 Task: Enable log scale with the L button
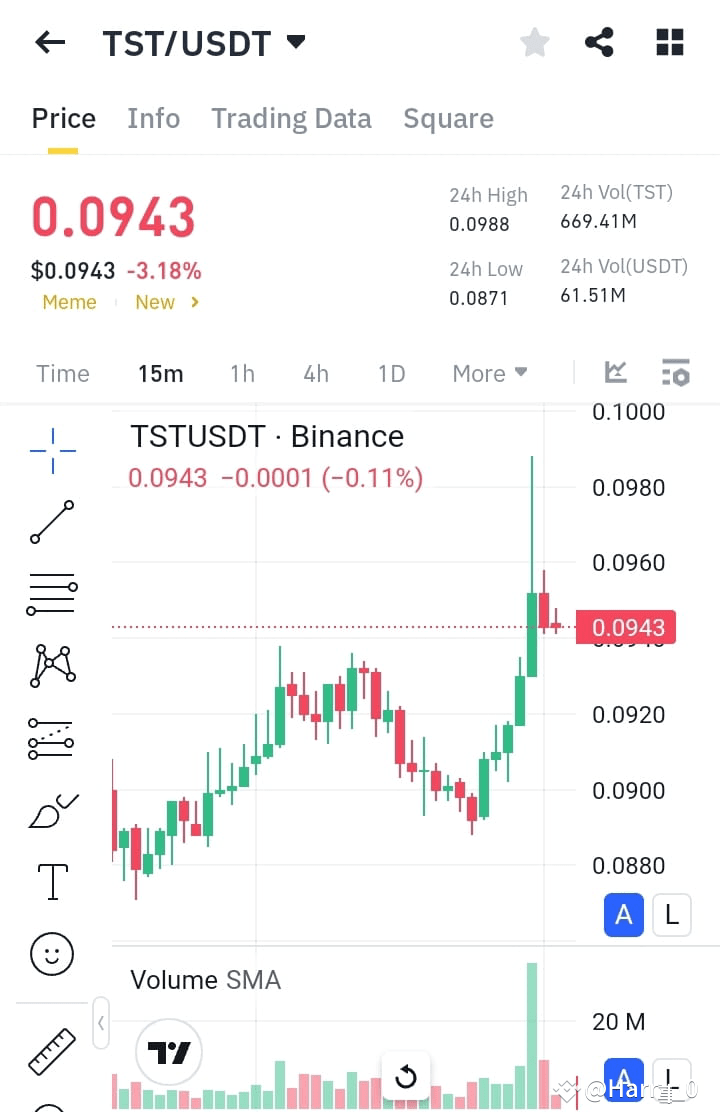pos(671,915)
